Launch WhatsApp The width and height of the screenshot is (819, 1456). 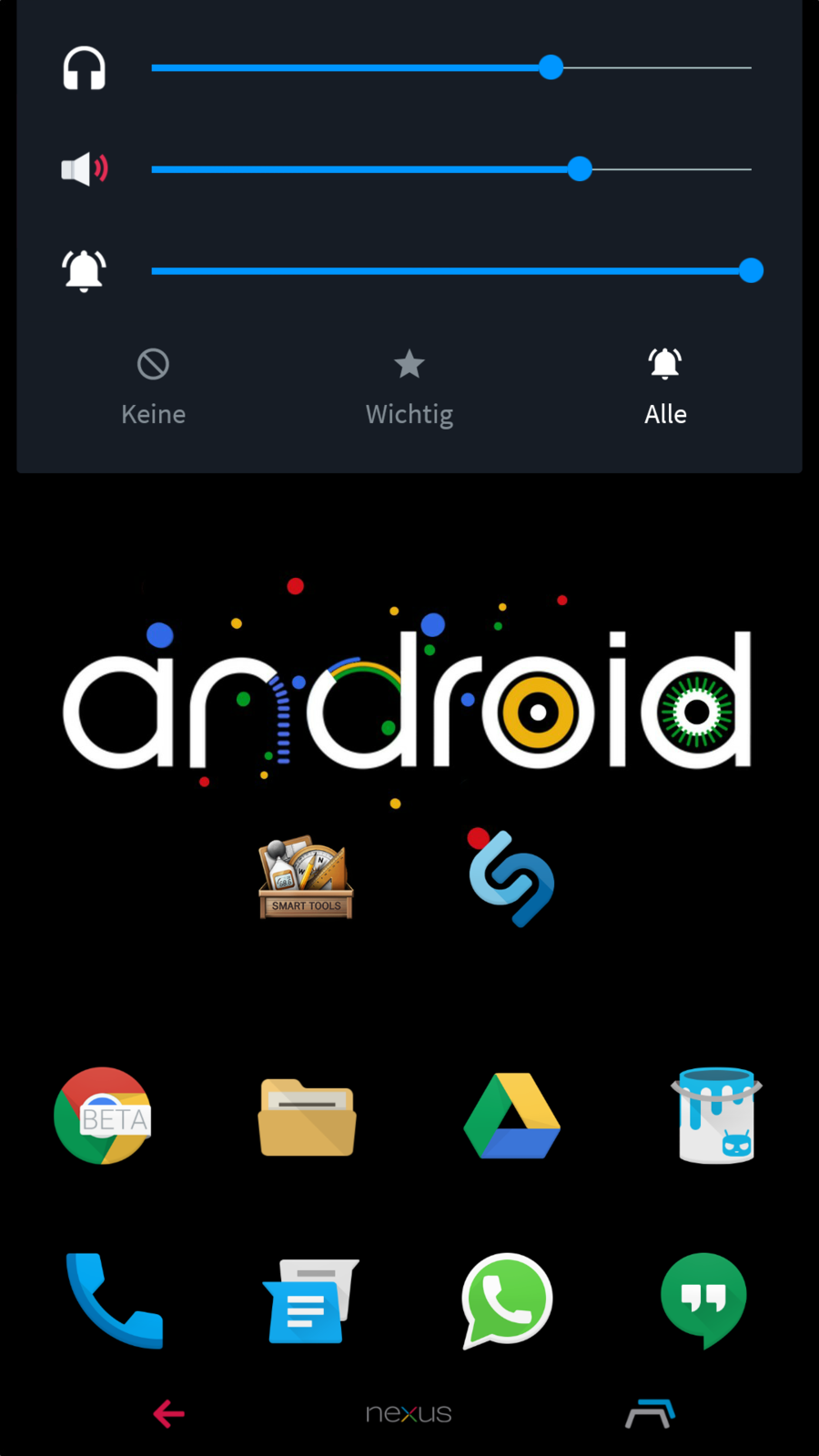[x=507, y=1299]
